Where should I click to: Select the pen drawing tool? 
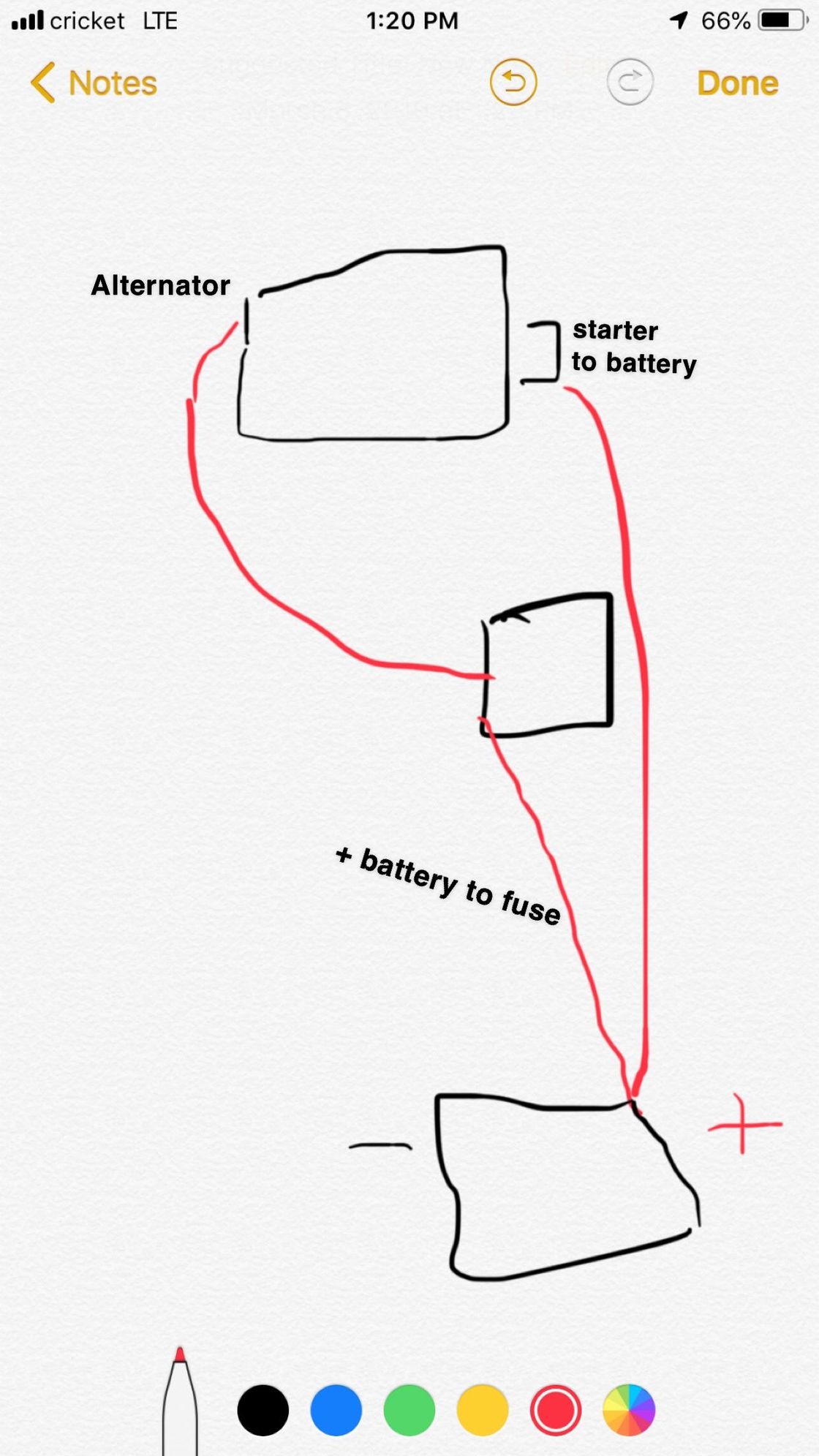pyautogui.click(x=180, y=1404)
